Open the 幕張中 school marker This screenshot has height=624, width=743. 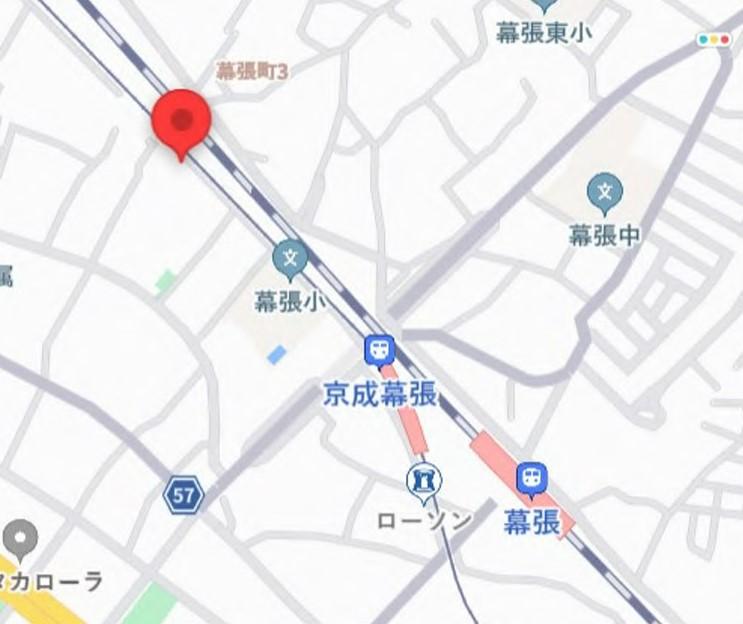click(x=604, y=193)
